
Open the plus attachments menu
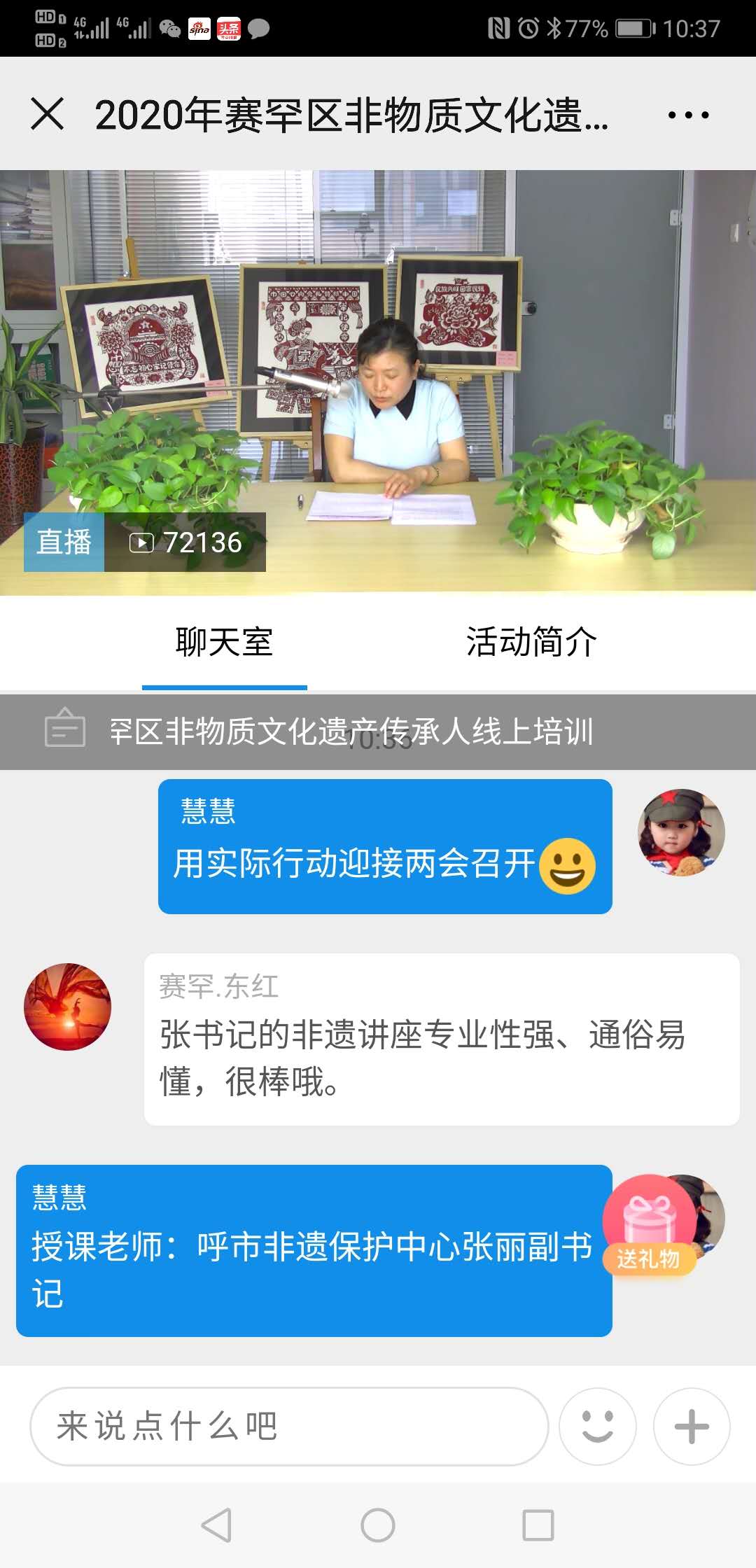692,1426
